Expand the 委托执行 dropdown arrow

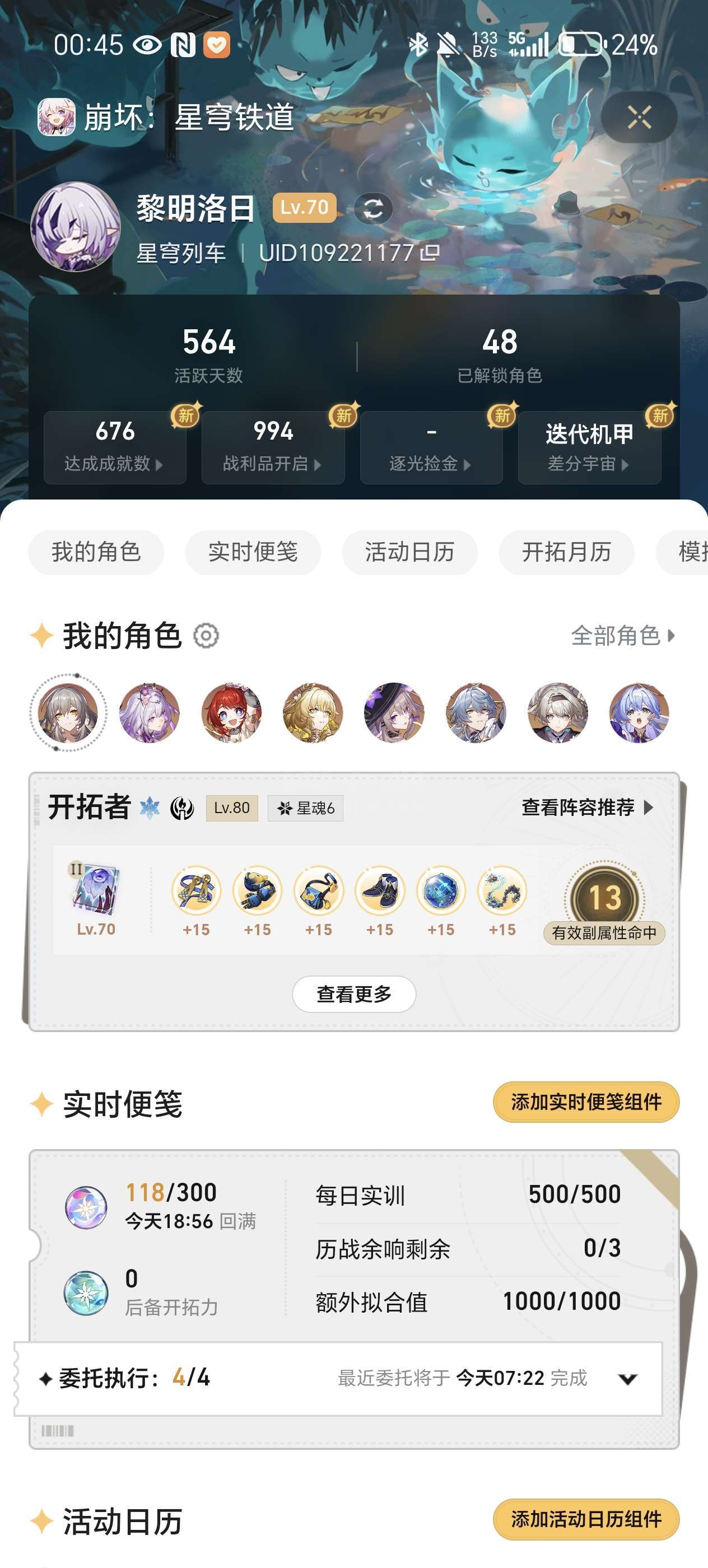click(x=628, y=1379)
